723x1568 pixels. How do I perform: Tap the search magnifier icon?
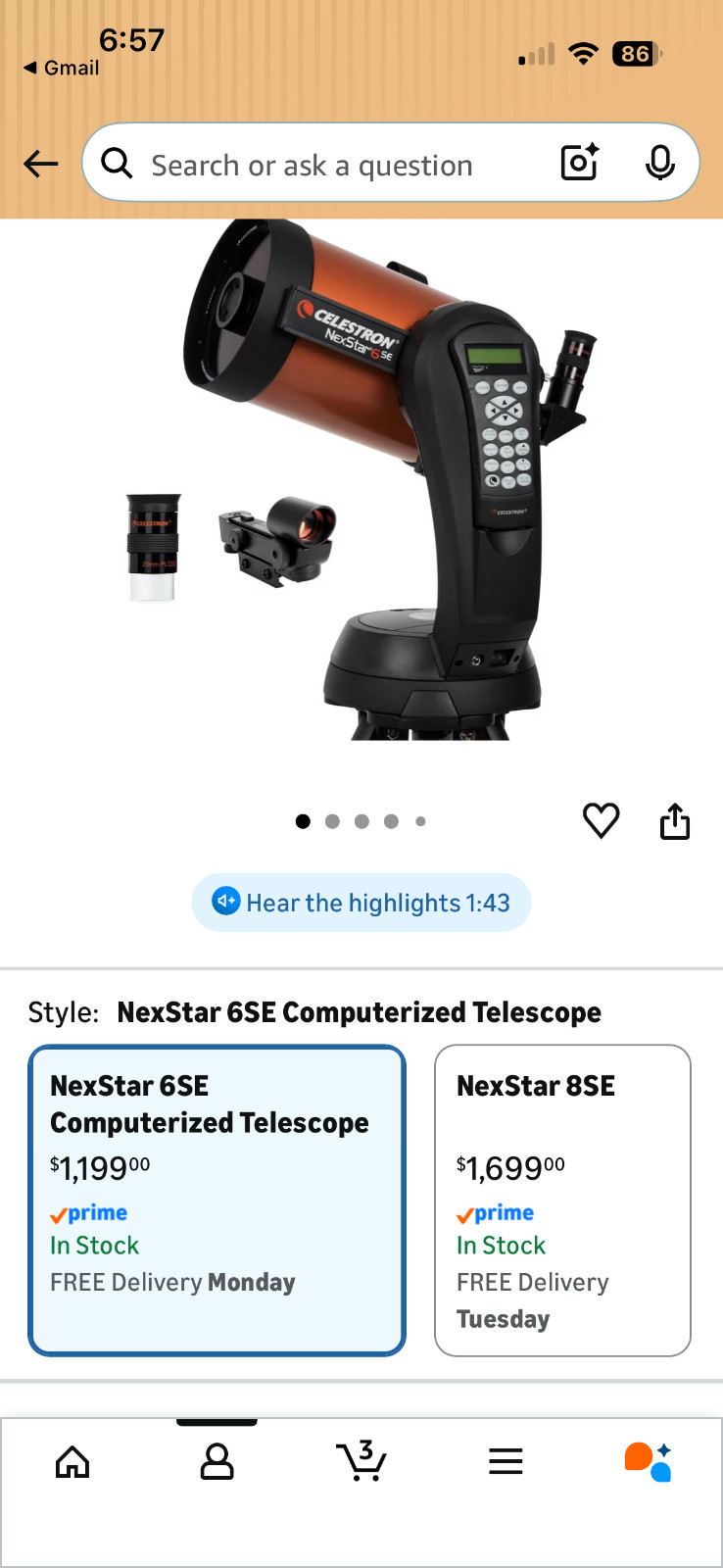click(x=117, y=163)
